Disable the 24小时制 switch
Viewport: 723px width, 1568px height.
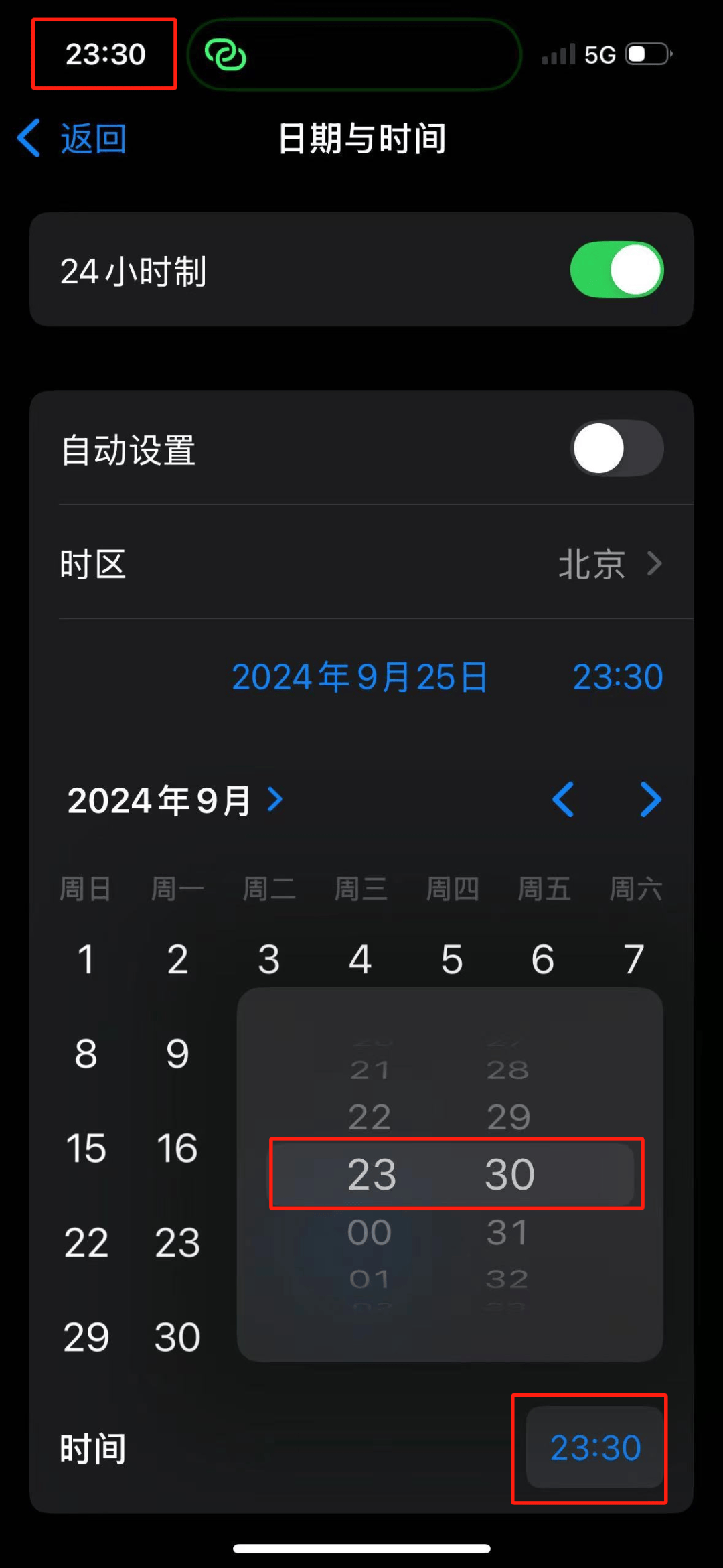pos(617,269)
